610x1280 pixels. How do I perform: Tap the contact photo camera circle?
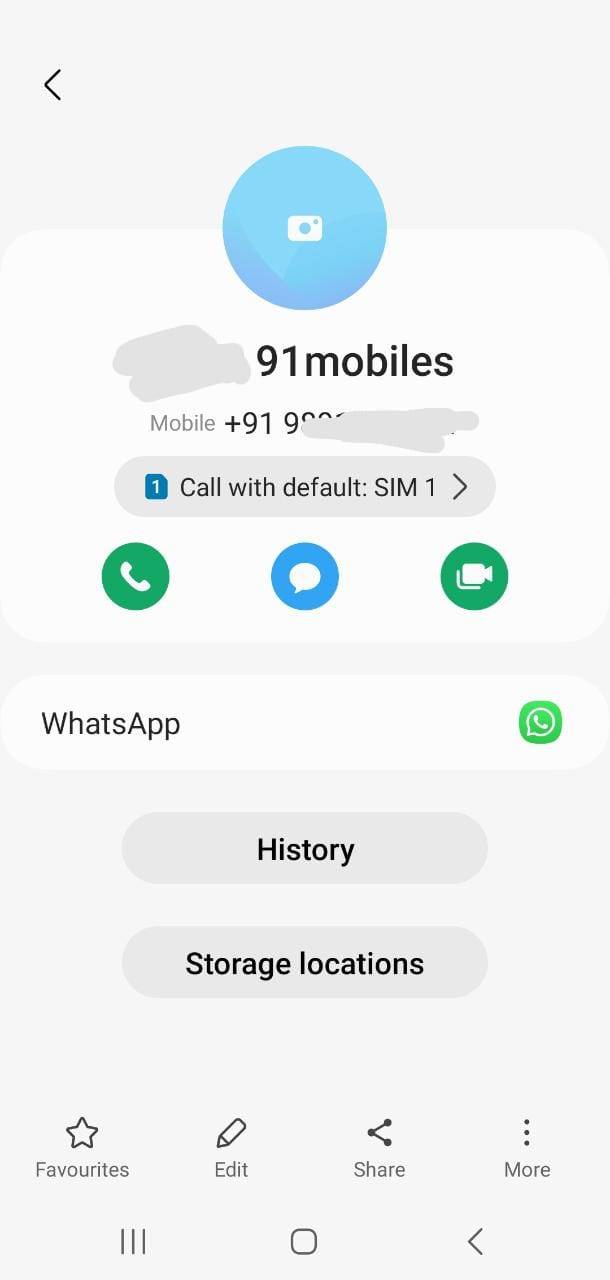click(305, 228)
